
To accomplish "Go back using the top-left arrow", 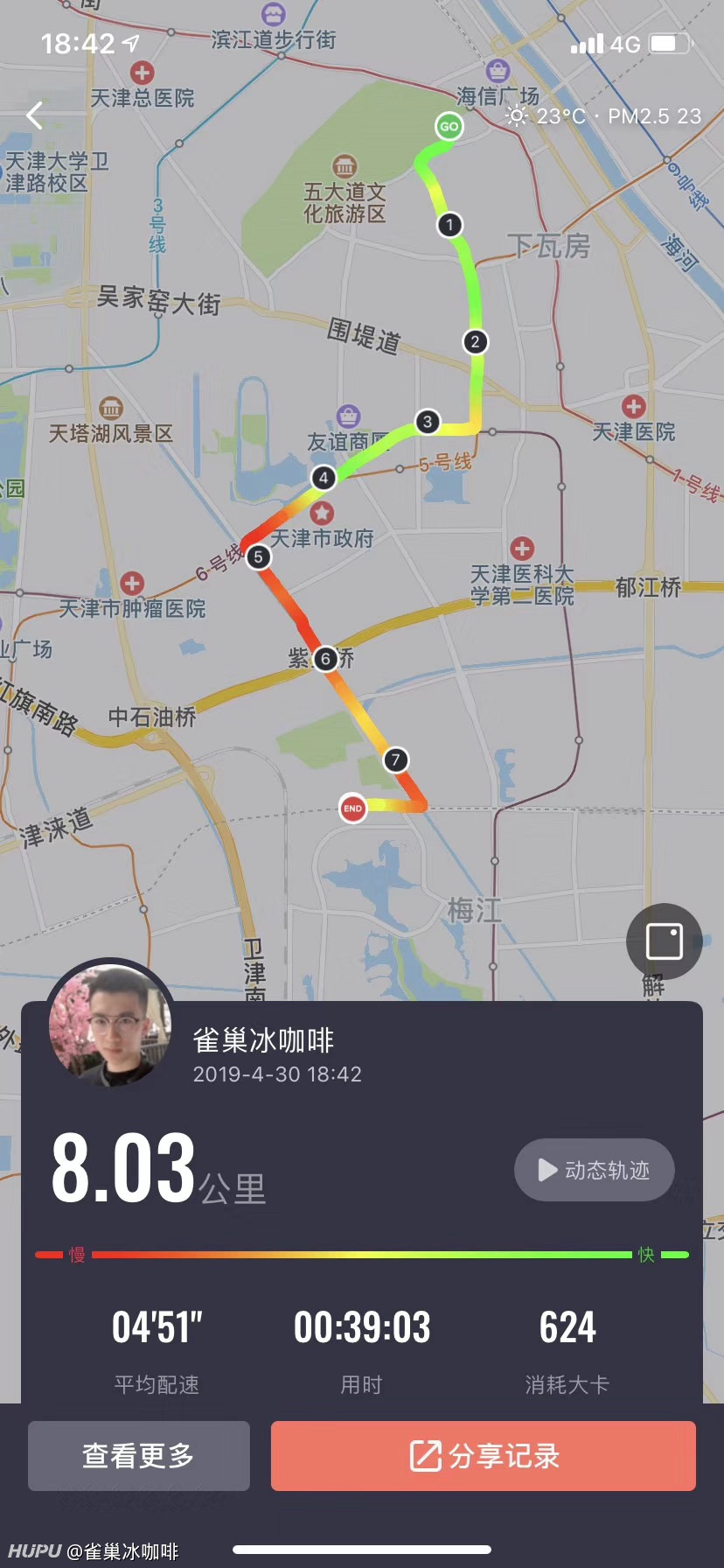I will pyautogui.click(x=35, y=115).
